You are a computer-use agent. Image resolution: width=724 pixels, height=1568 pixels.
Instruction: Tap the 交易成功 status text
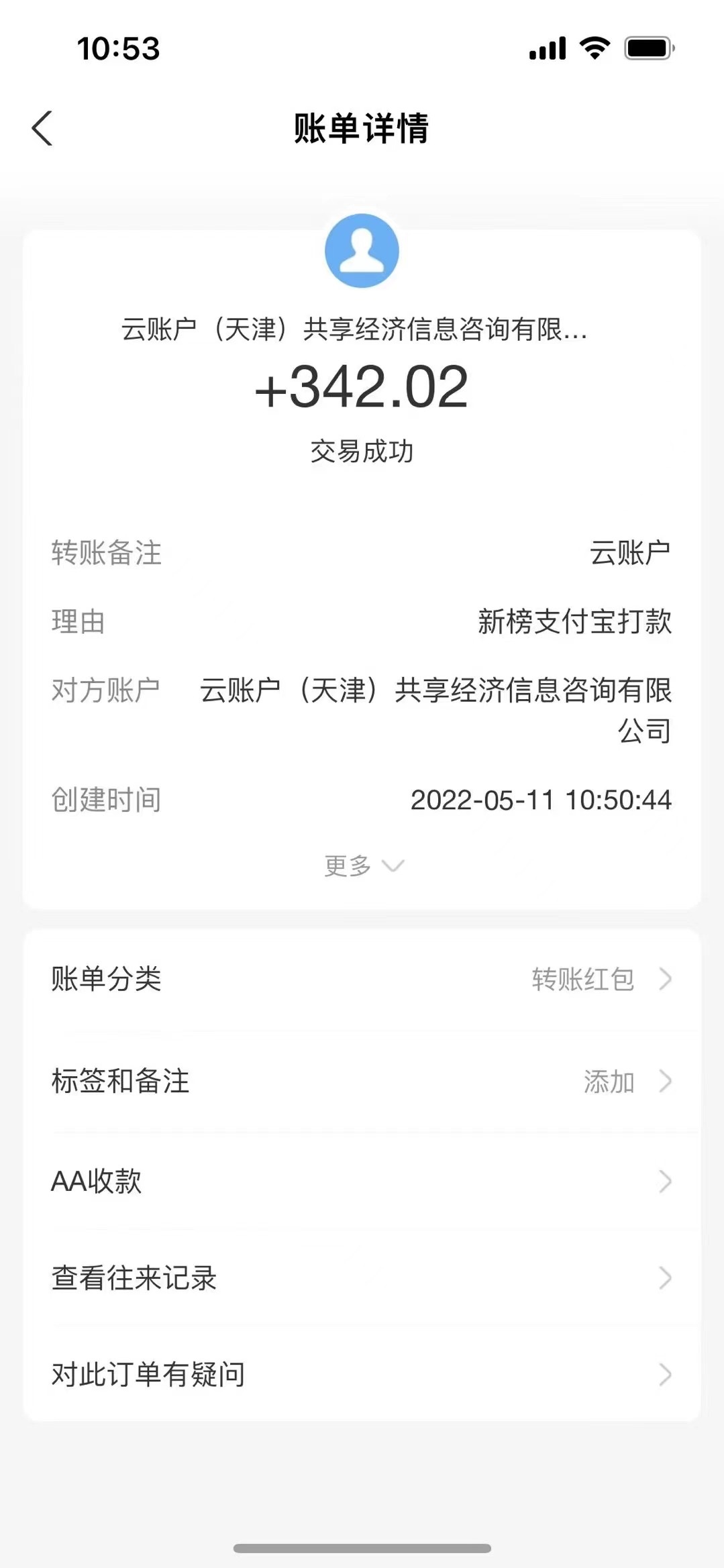point(362,452)
